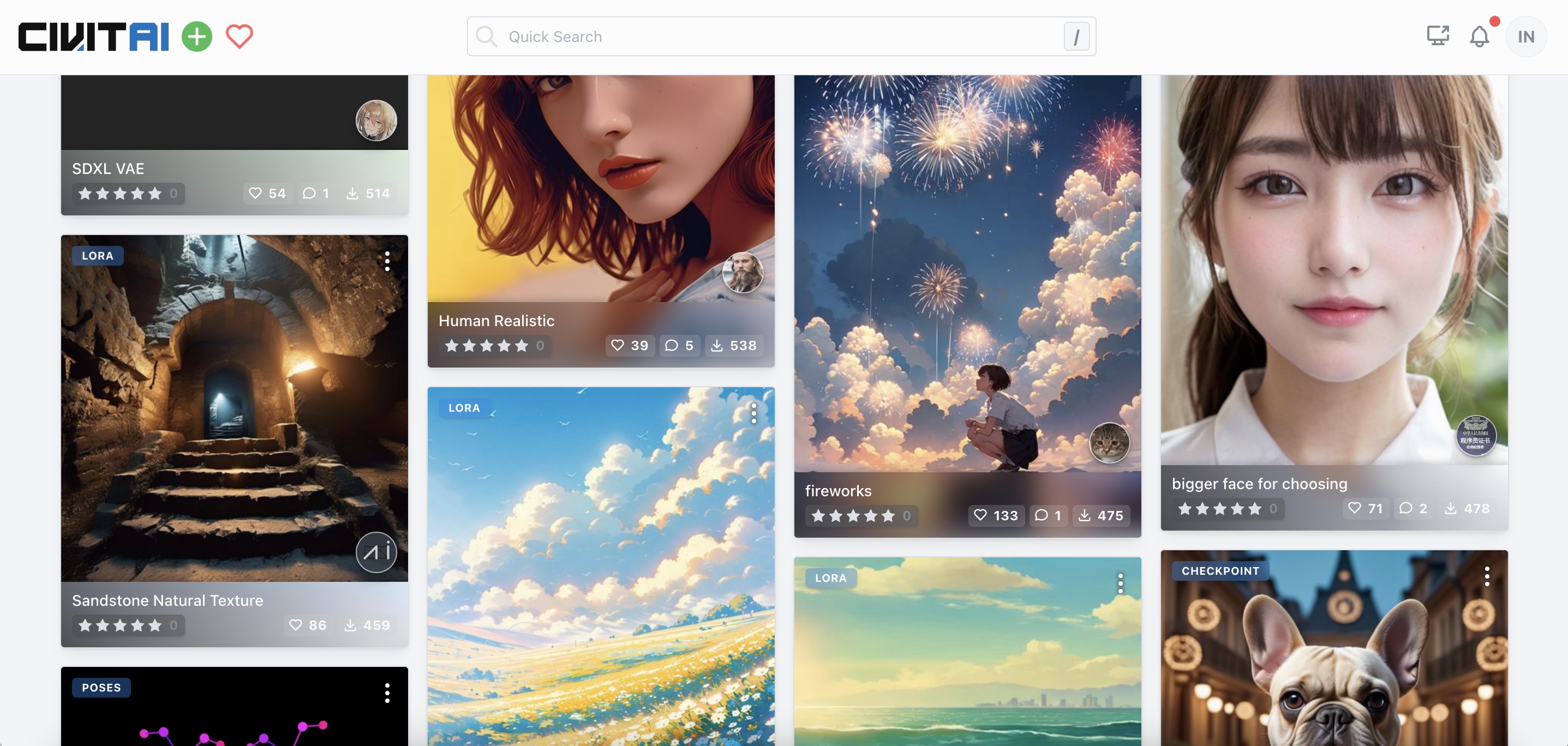Screen dimensions: 1568x746
Task: Open the notifications bell
Action: pyautogui.click(x=1479, y=37)
